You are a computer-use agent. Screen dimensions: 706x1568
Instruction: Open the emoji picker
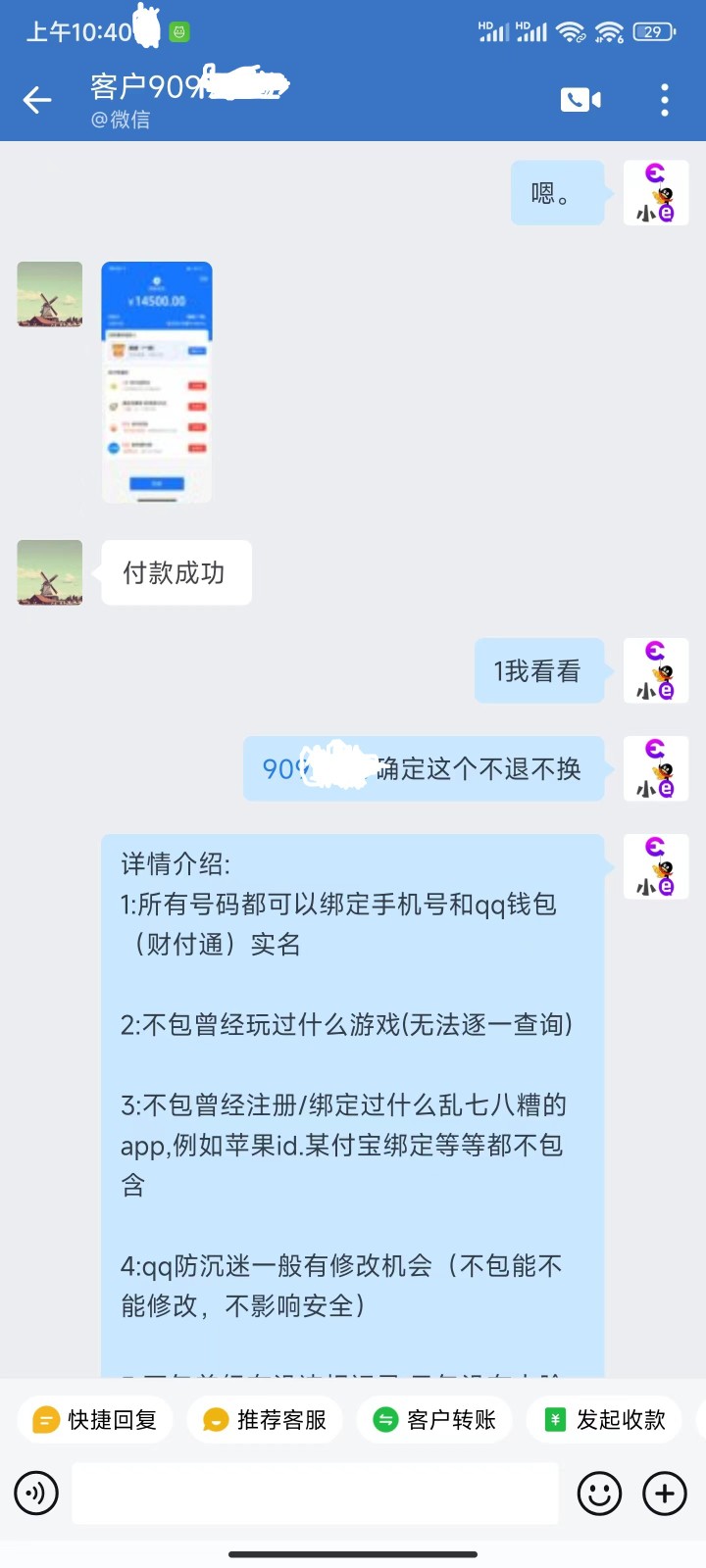click(x=599, y=1494)
